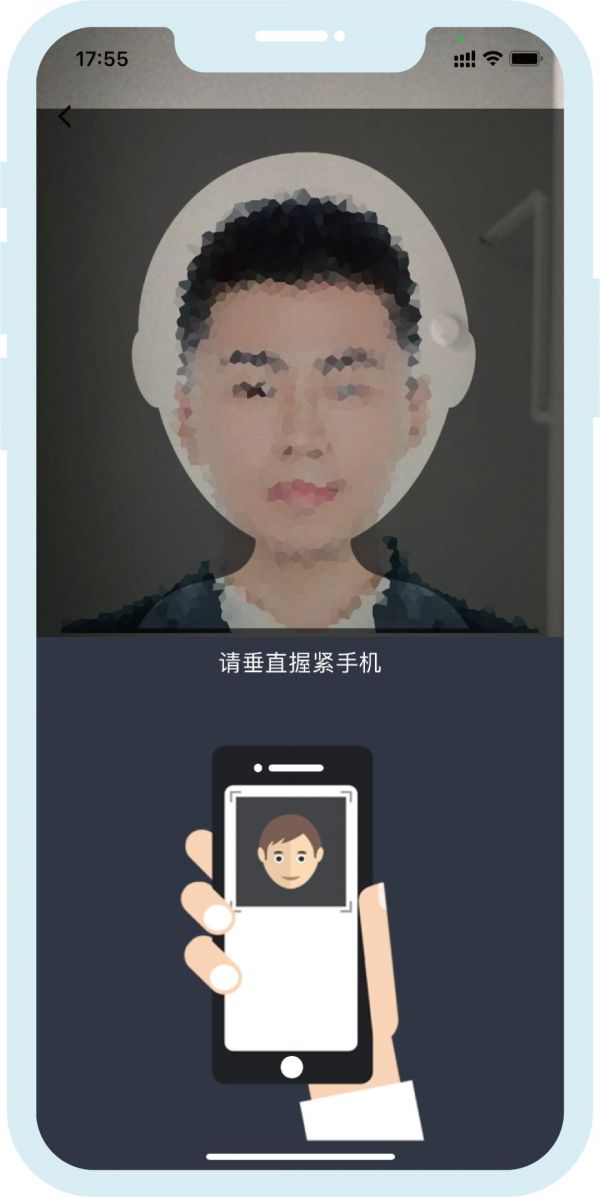Screen dimensions: 600x1197
Task: Tap the back arrow to exit face scan
Action: coord(65,116)
